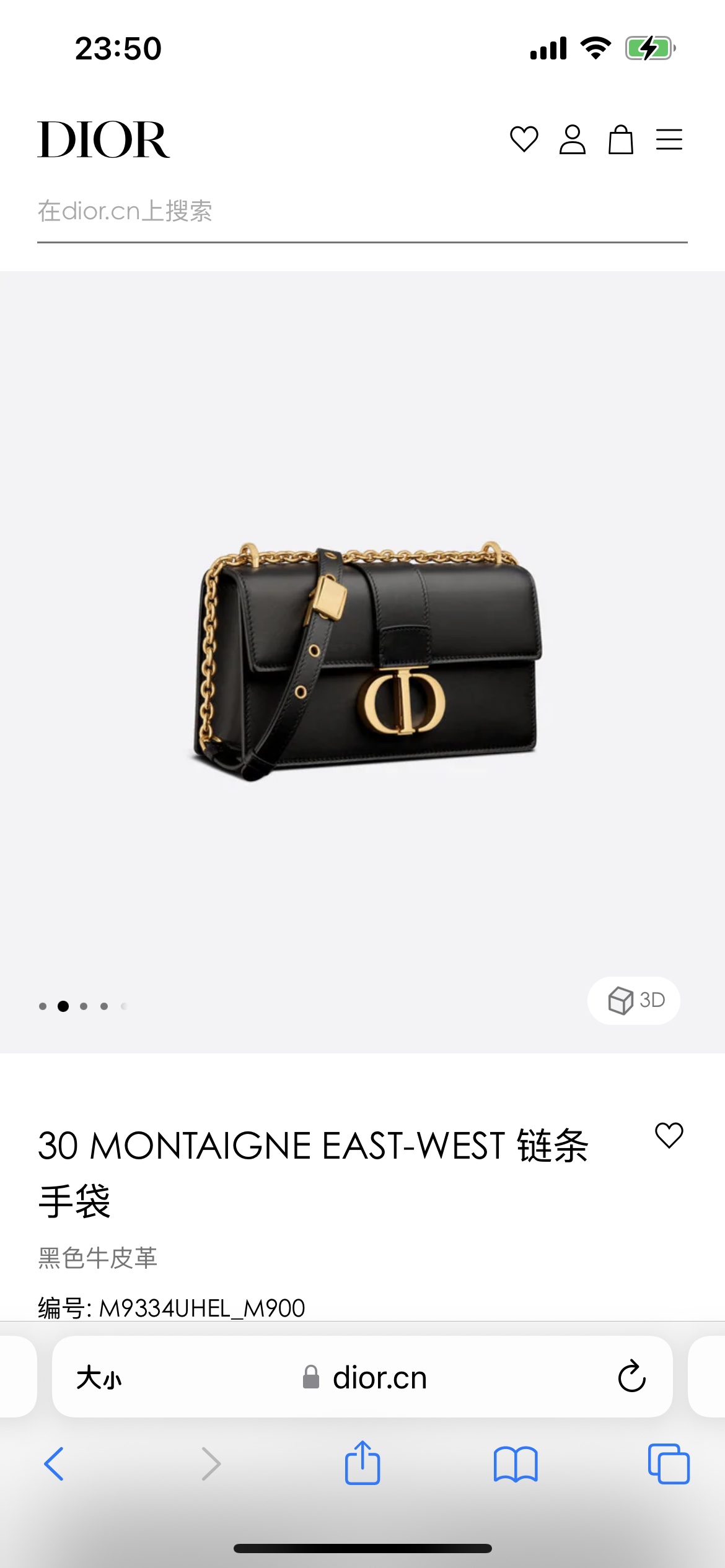The height and width of the screenshot is (1568, 725).
Task: Open the Safari text size menu
Action: pos(99,1378)
